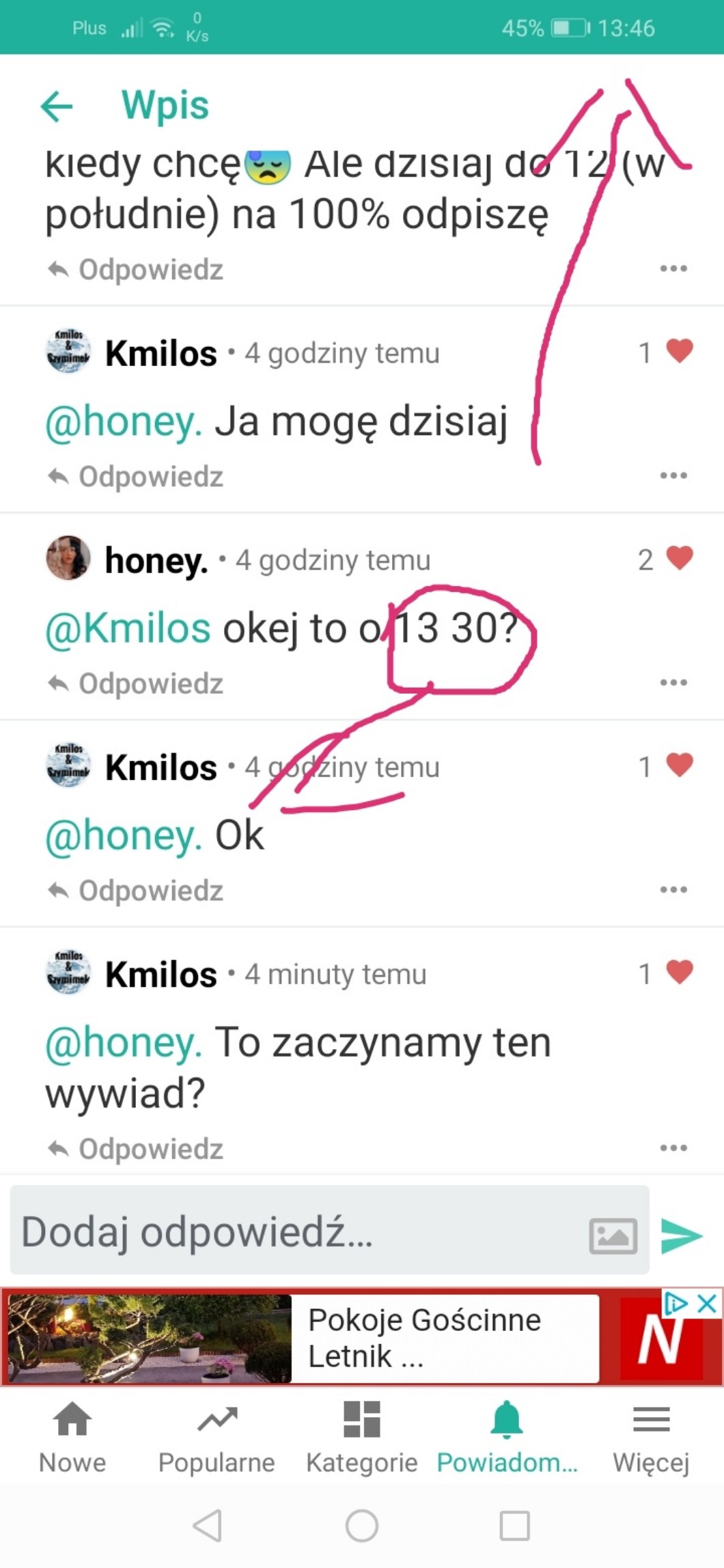Reply to Kmilos' "To zaczynamy ten wywiad?" comment
Viewport: 724px width, 1568px height.
click(137, 1149)
